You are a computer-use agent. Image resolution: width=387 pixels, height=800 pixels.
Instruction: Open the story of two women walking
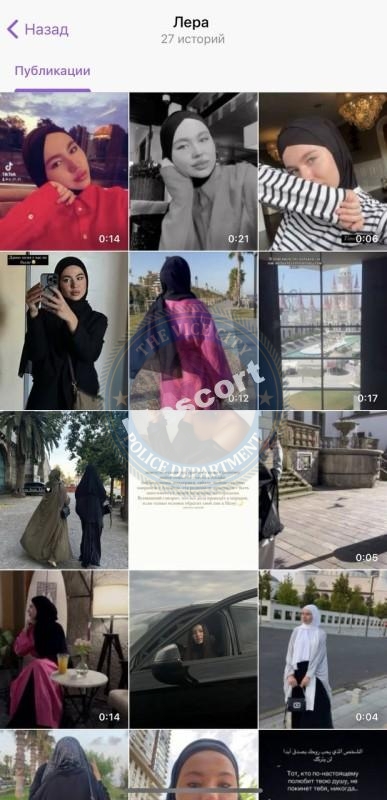pos(64,490)
